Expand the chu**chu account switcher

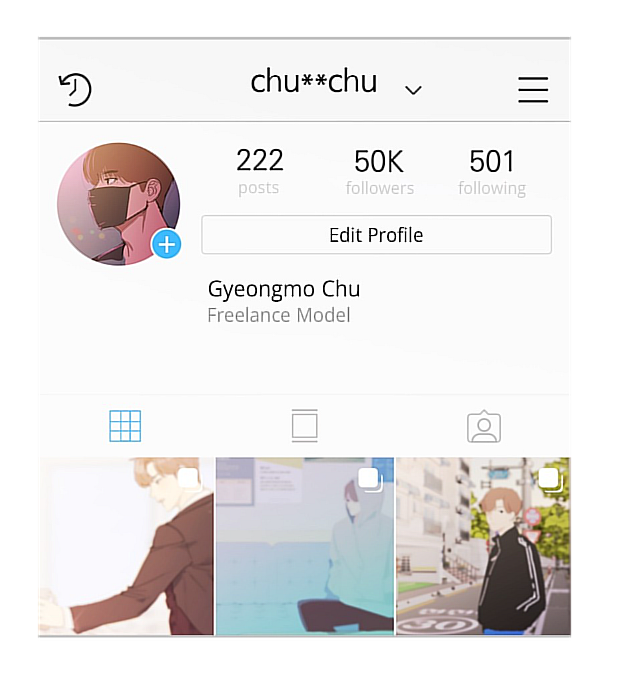click(413, 90)
